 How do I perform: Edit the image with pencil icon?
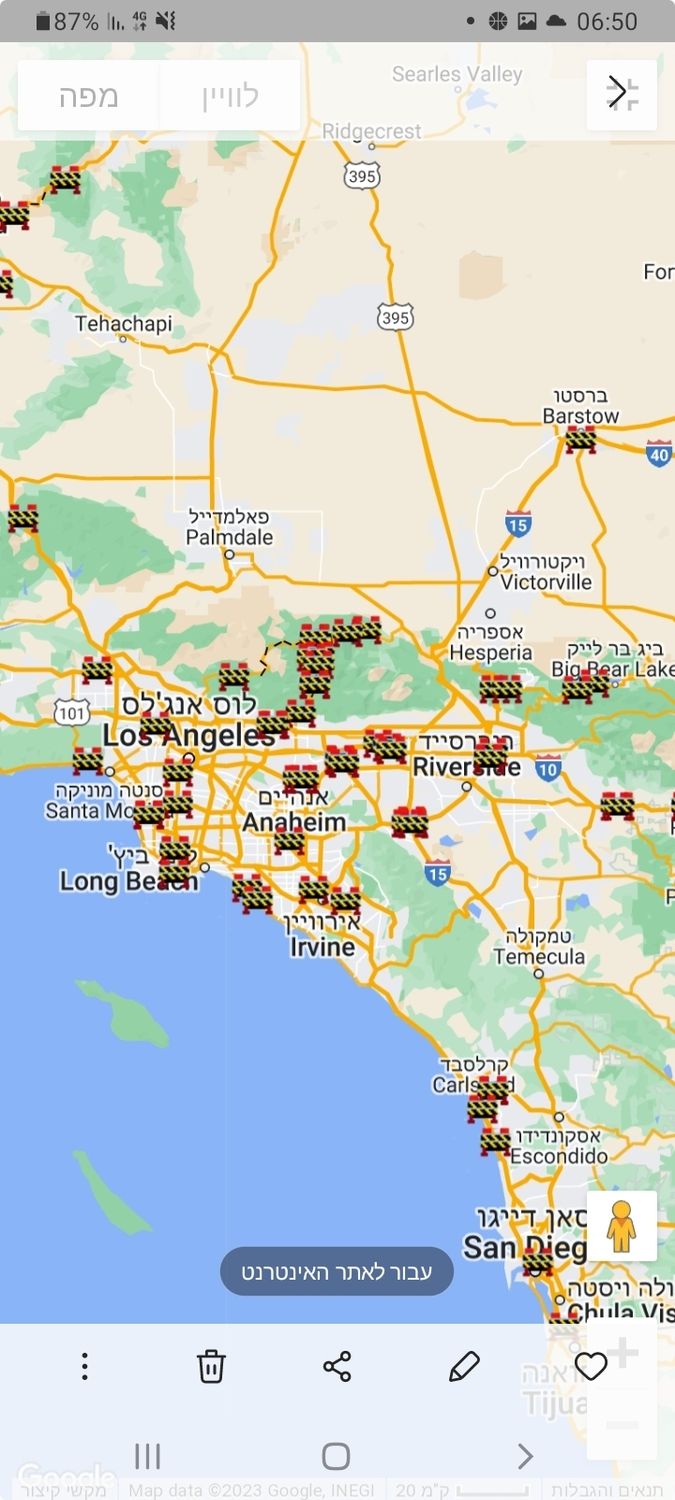(464, 1366)
